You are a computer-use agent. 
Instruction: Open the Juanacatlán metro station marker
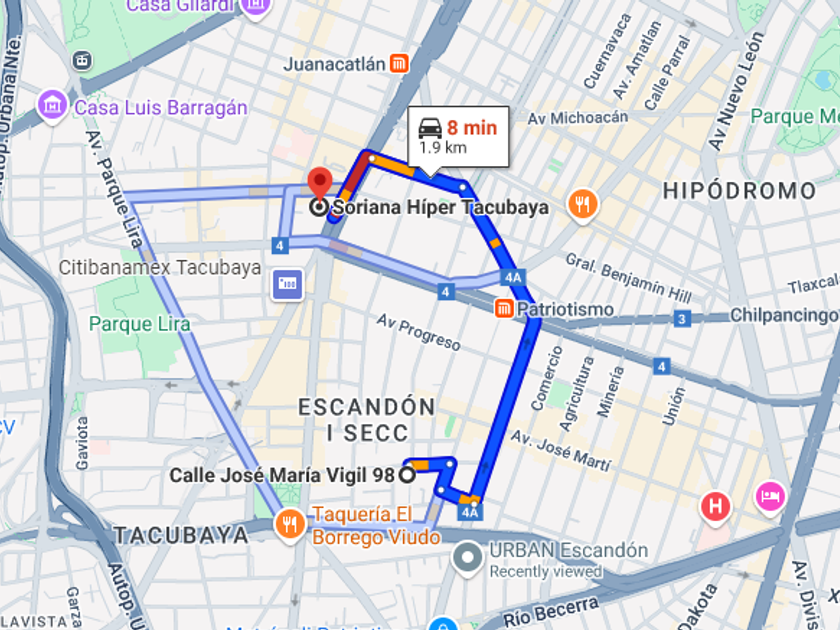point(399,64)
